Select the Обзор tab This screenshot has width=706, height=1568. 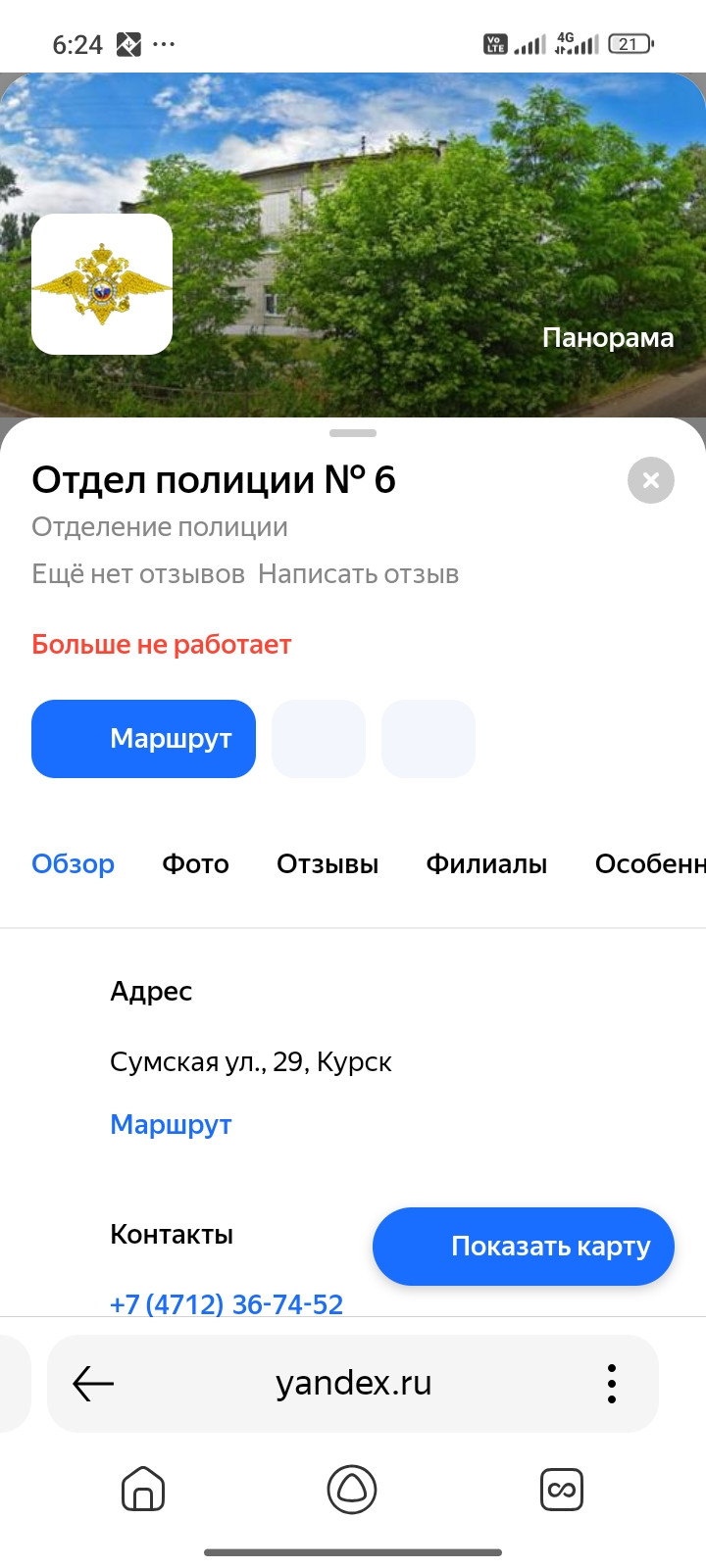pos(73,864)
